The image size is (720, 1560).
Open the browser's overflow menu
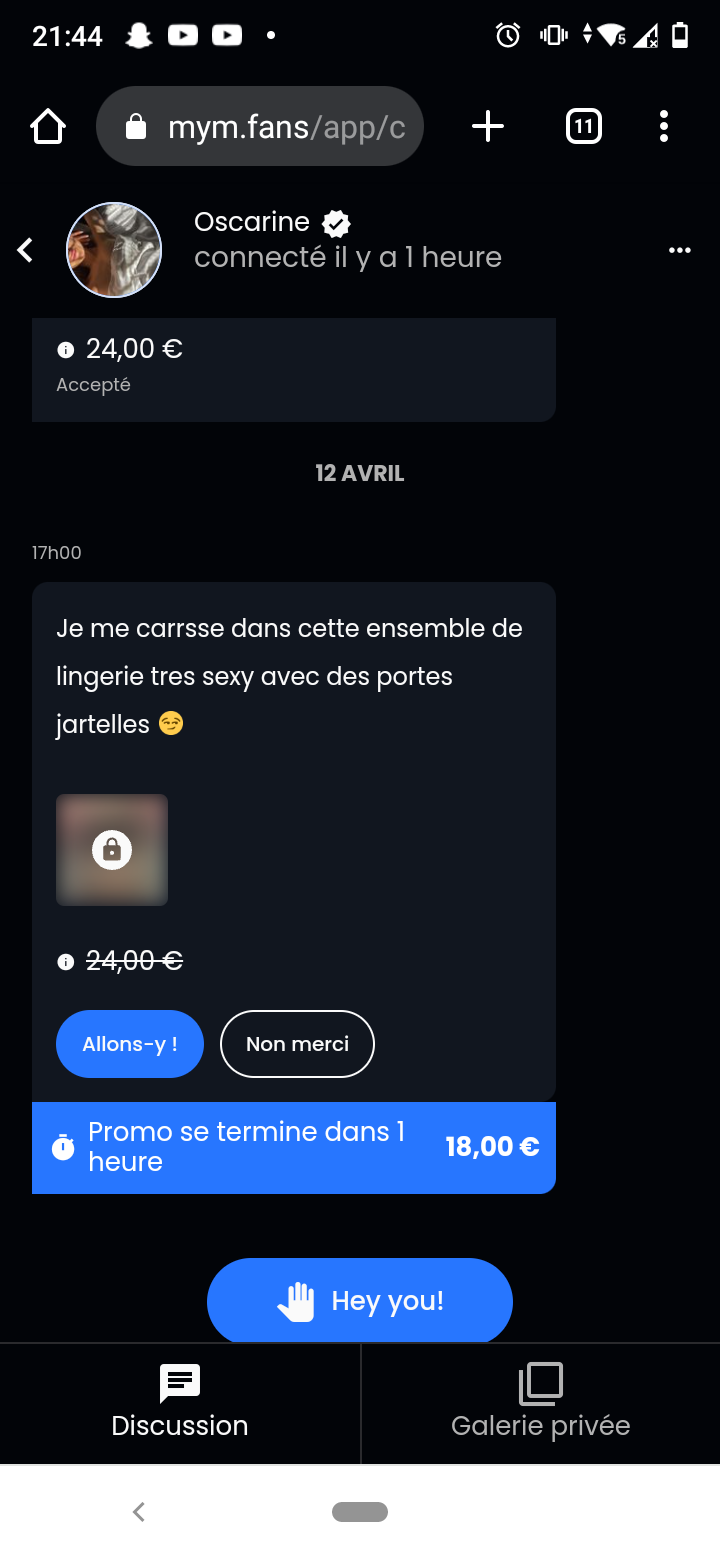664,127
